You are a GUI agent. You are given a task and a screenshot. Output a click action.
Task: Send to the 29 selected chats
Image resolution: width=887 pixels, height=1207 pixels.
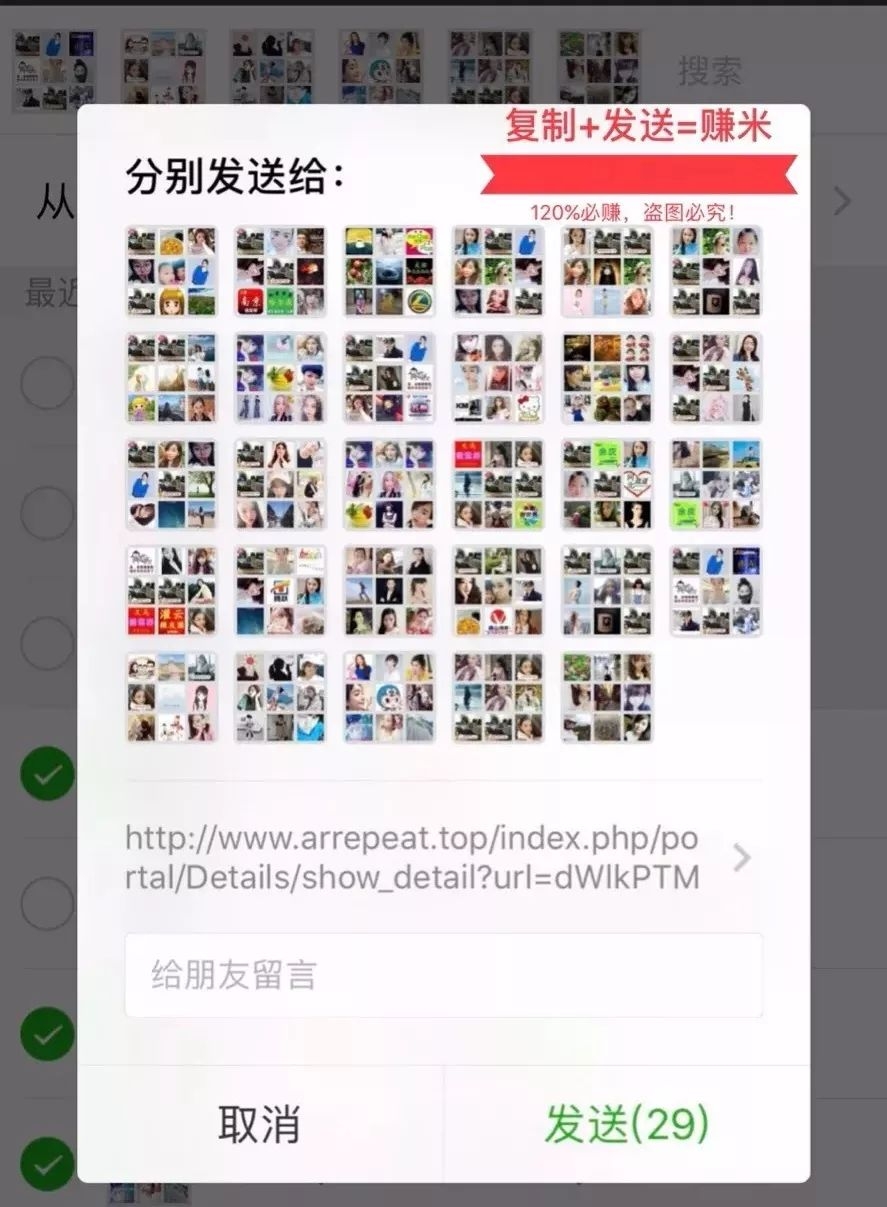[626, 1124]
